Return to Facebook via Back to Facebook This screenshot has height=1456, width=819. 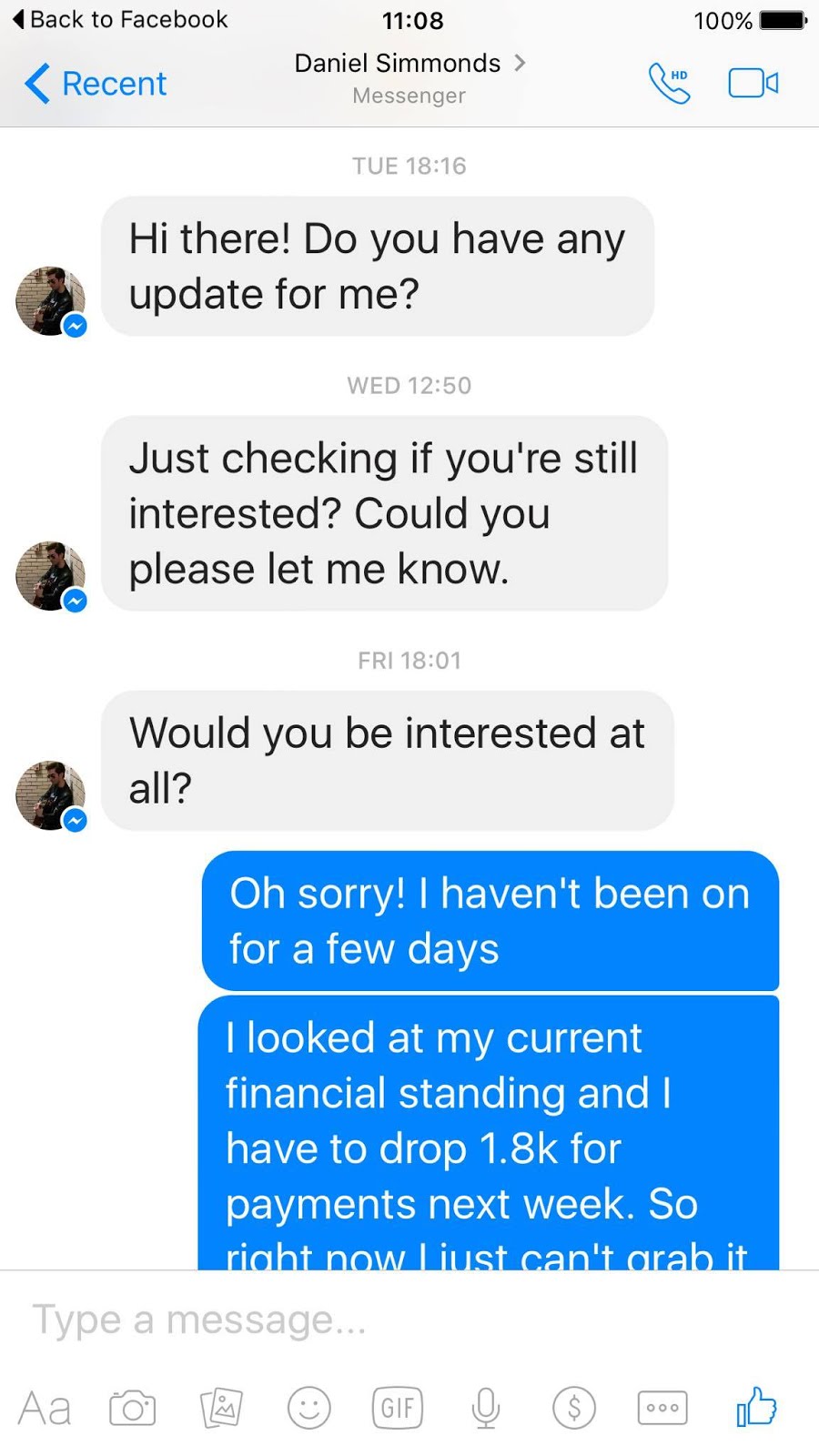click(x=119, y=19)
